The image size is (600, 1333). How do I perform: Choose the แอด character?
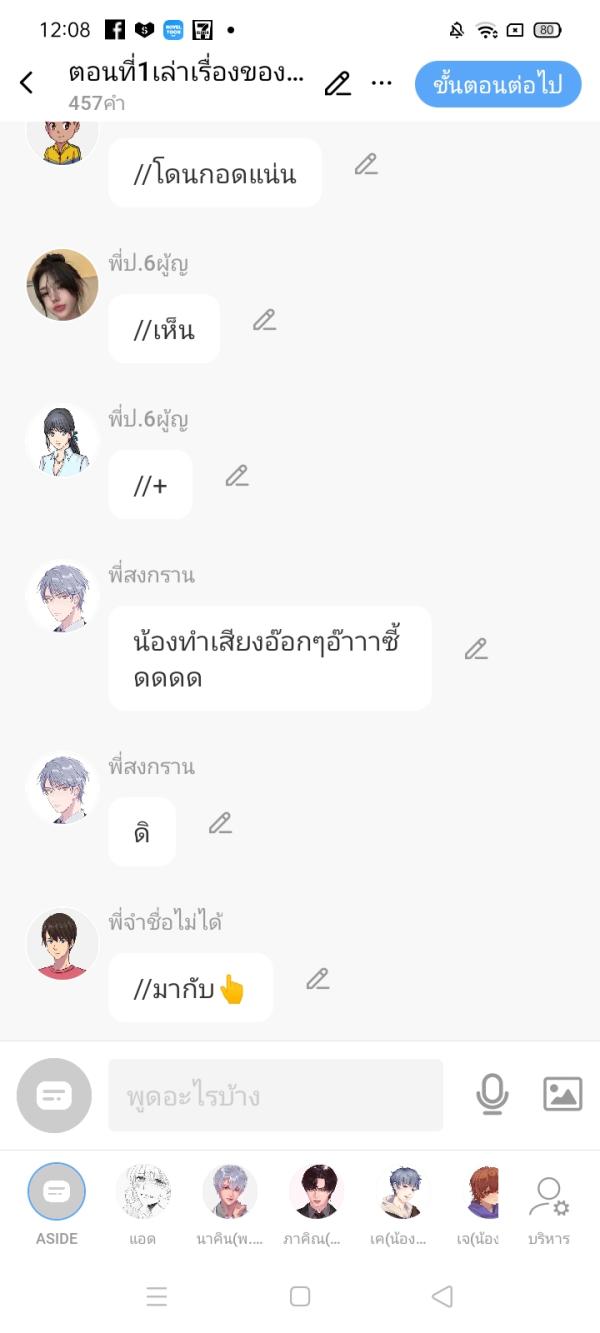click(x=143, y=1192)
